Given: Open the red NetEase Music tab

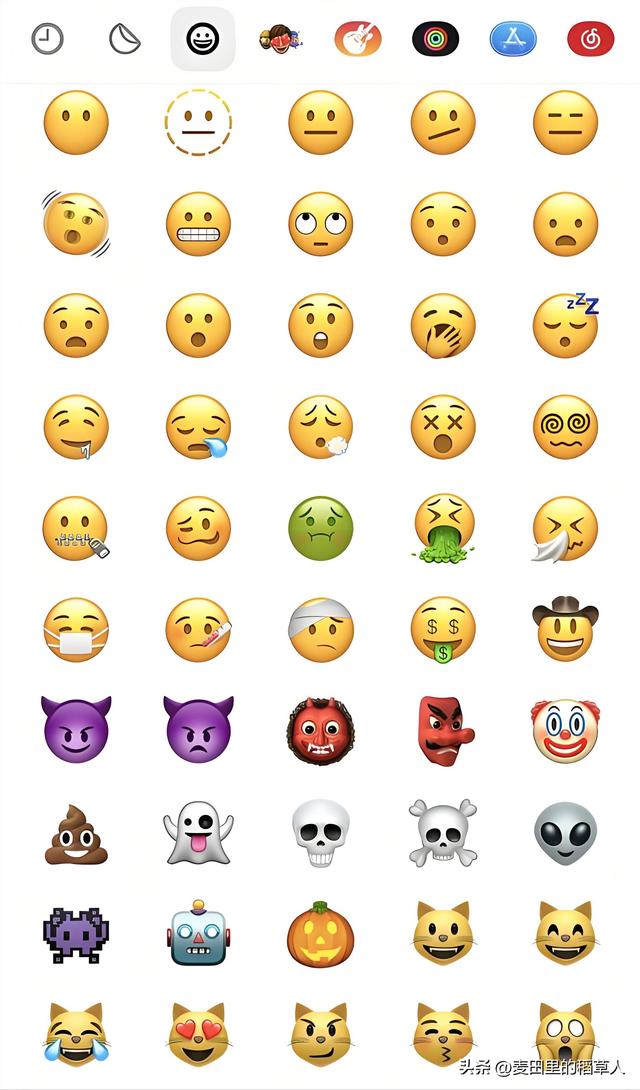Looking at the screenshot, I should (x=590, y=40).
